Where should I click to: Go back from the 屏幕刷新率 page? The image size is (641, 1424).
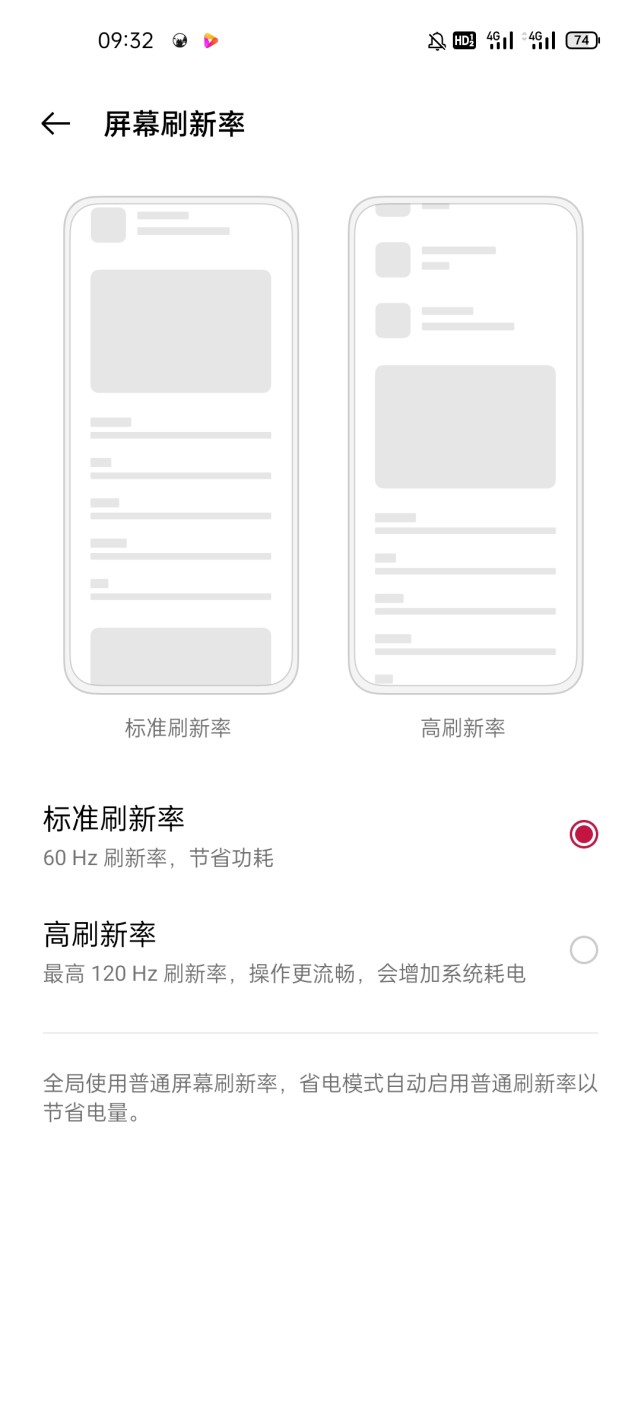[x=55, y=124]
